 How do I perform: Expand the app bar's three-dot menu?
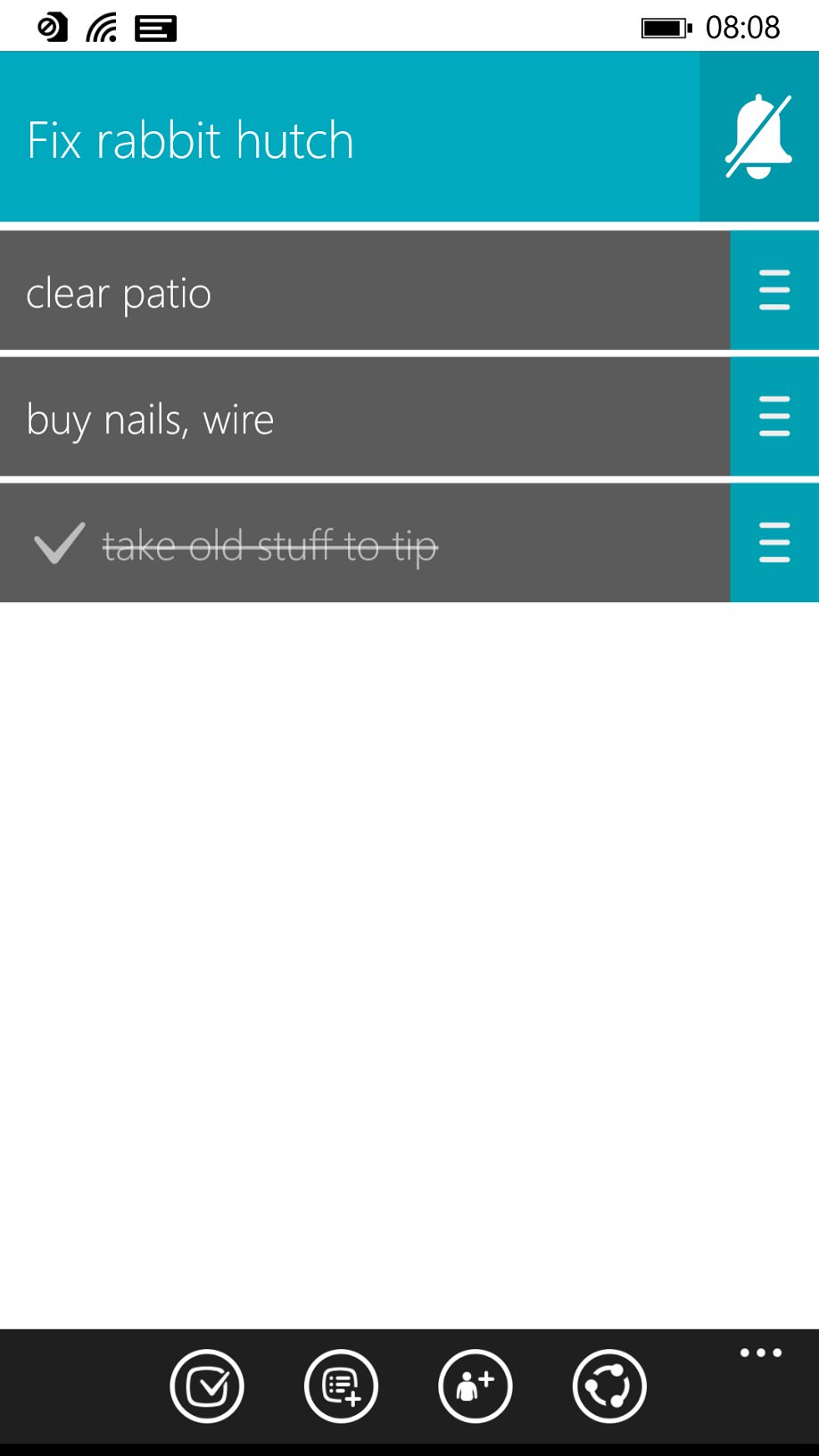(x=761, y=1353)
